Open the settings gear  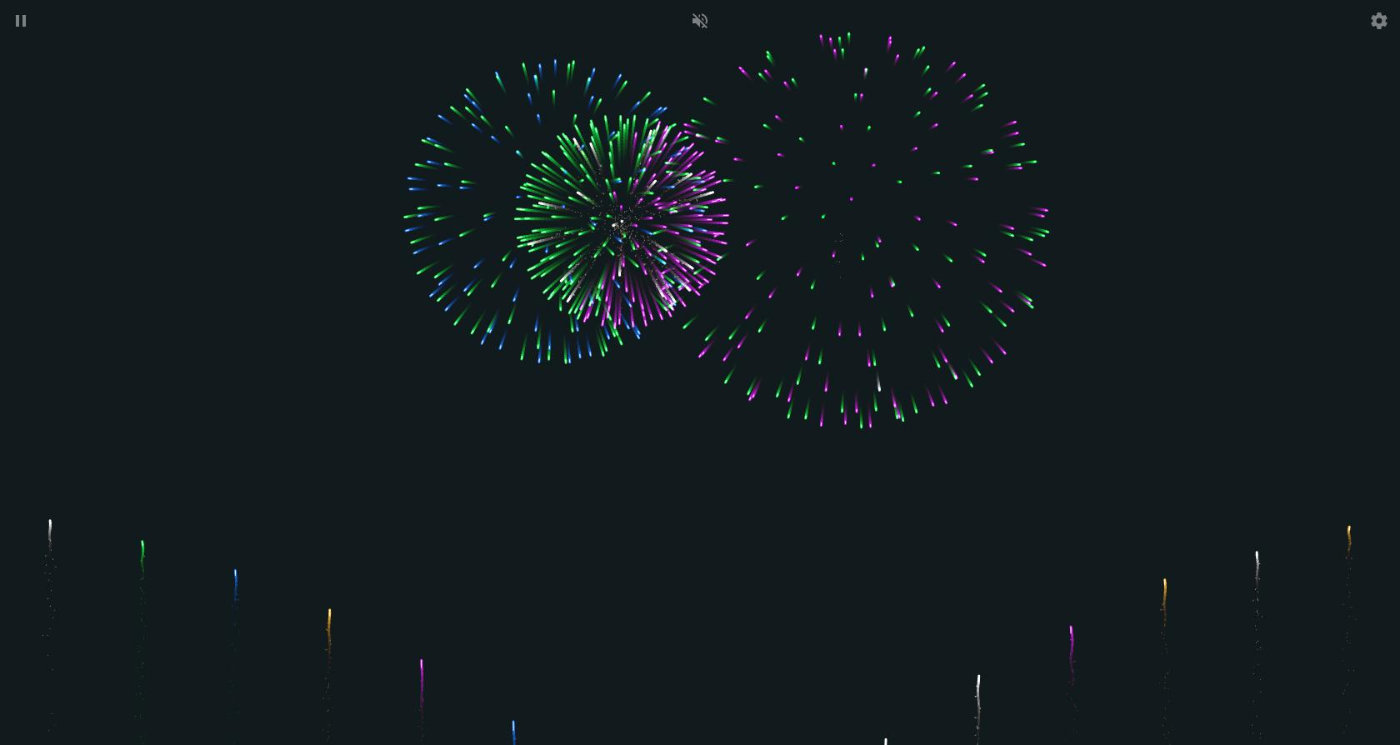coord(1379,21)
